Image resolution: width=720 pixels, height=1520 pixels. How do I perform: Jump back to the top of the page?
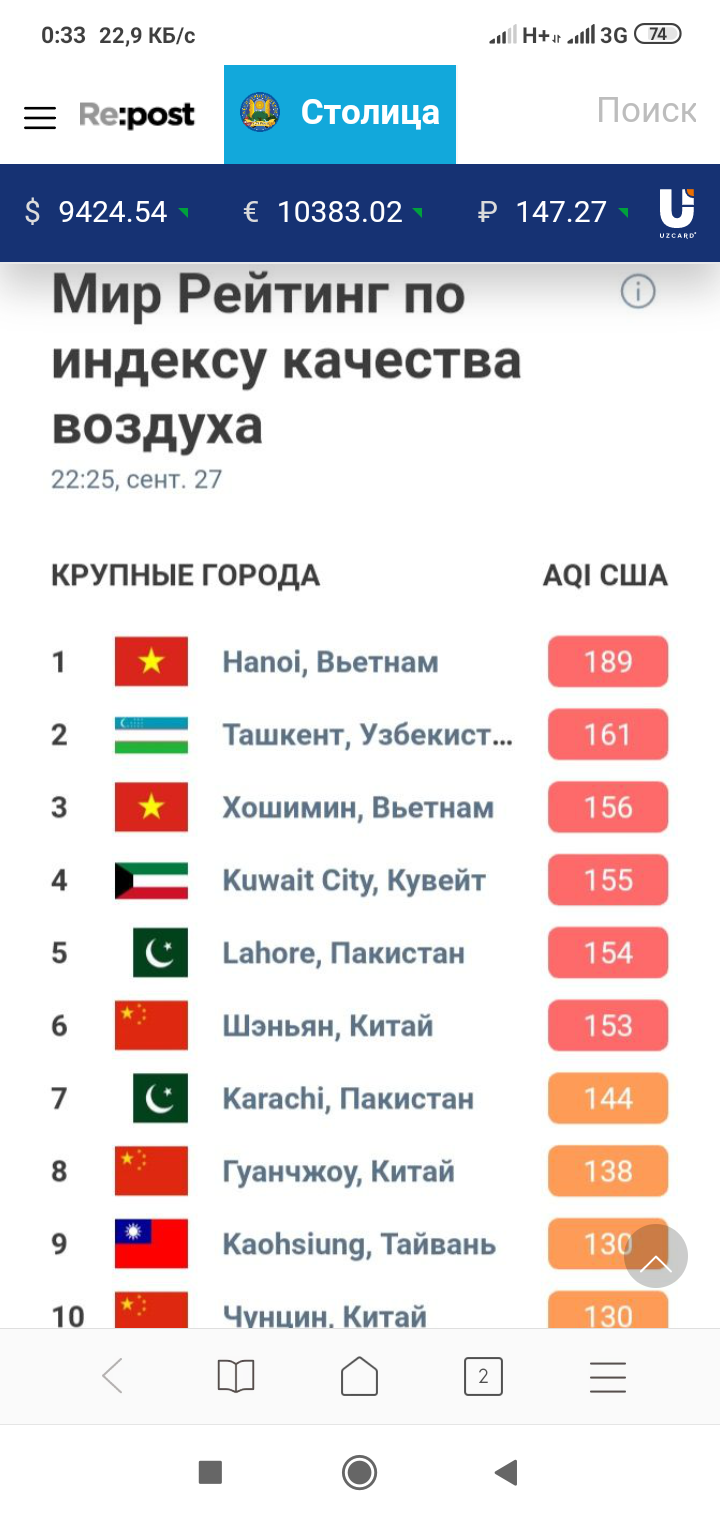coord(656,1255)
